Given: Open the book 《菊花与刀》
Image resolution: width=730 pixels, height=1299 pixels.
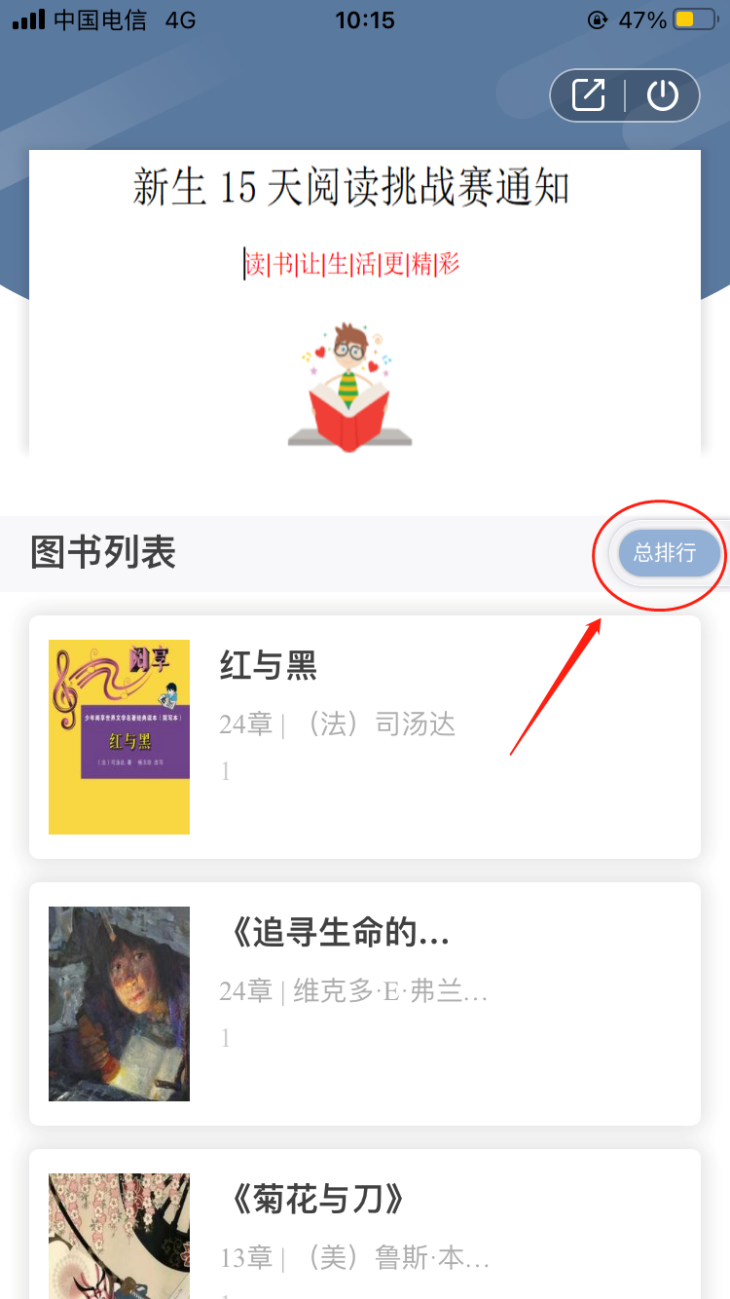Looking at the screenshot, I should (x=364, y=1224).
